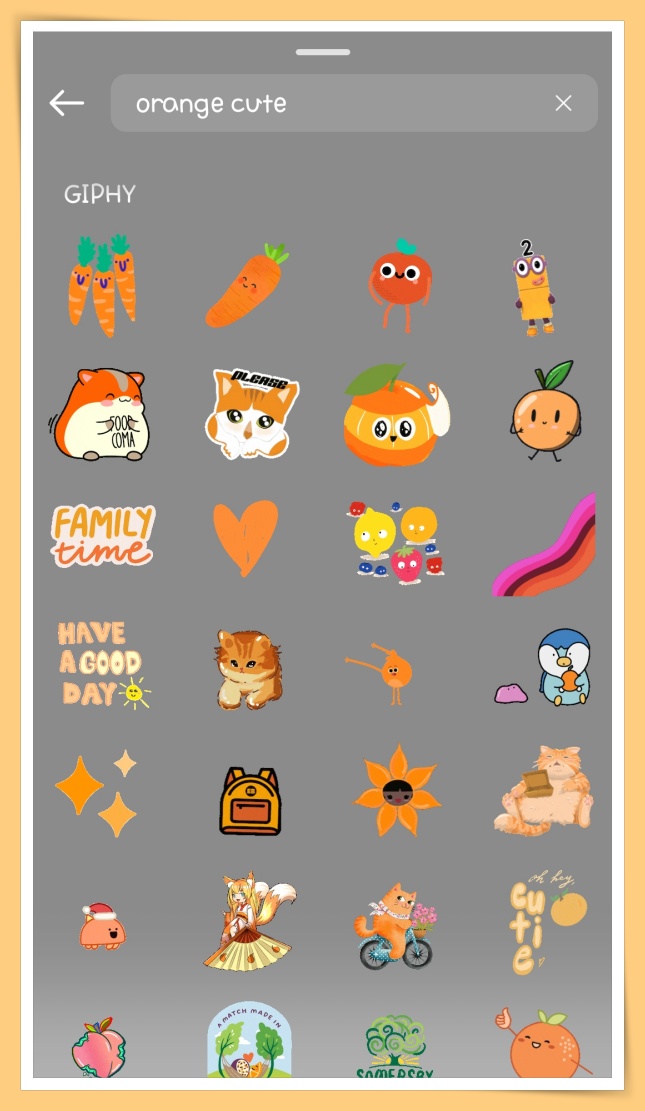This screenshot has height=1111, width=645.
Task: Pick the fluffy orange kitten sticker
Action: 248,668
